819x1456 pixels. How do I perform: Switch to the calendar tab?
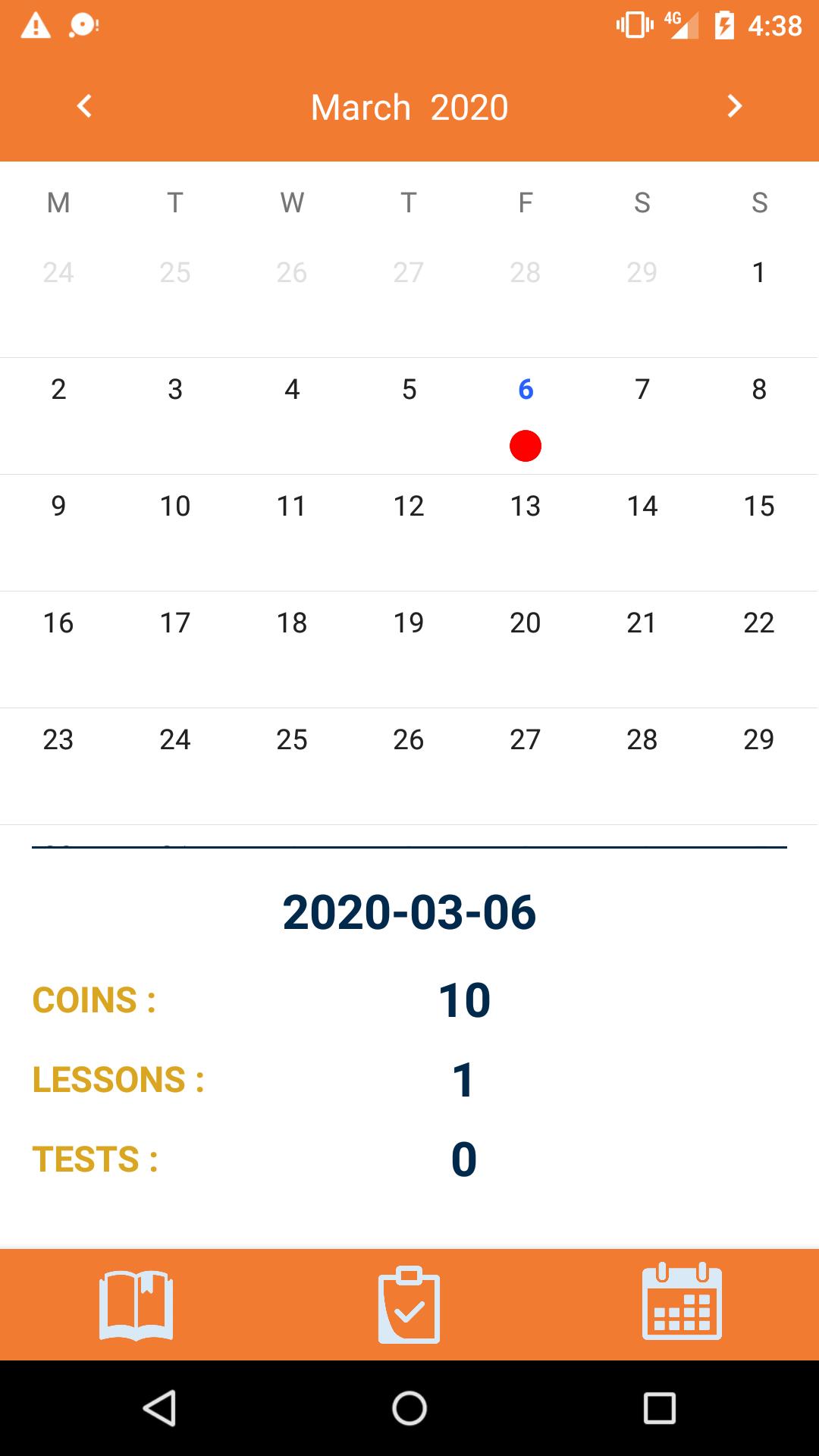tap(682, 1303)
